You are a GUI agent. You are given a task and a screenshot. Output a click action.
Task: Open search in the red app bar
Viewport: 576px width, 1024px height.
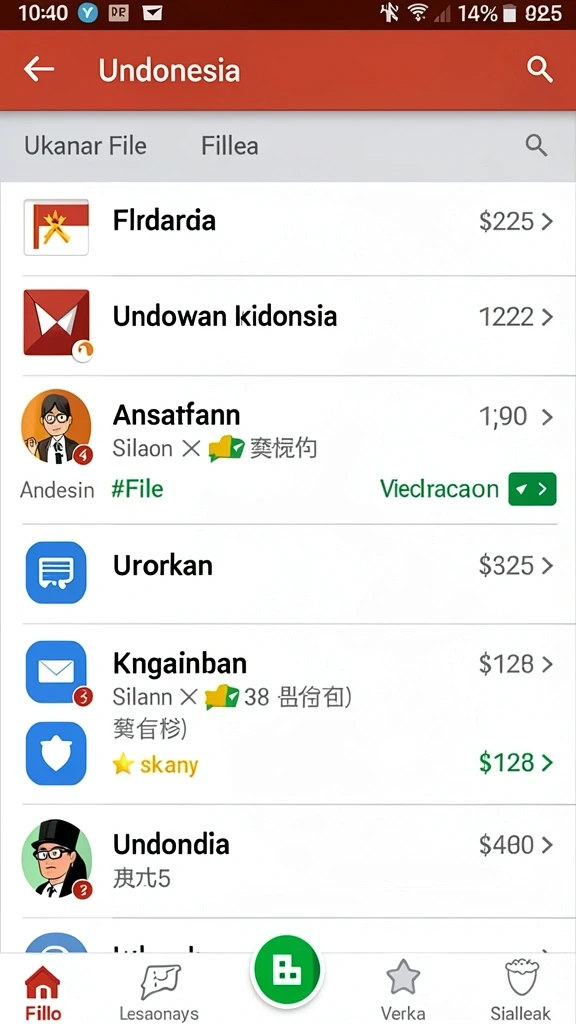click(x=539, y=69)
